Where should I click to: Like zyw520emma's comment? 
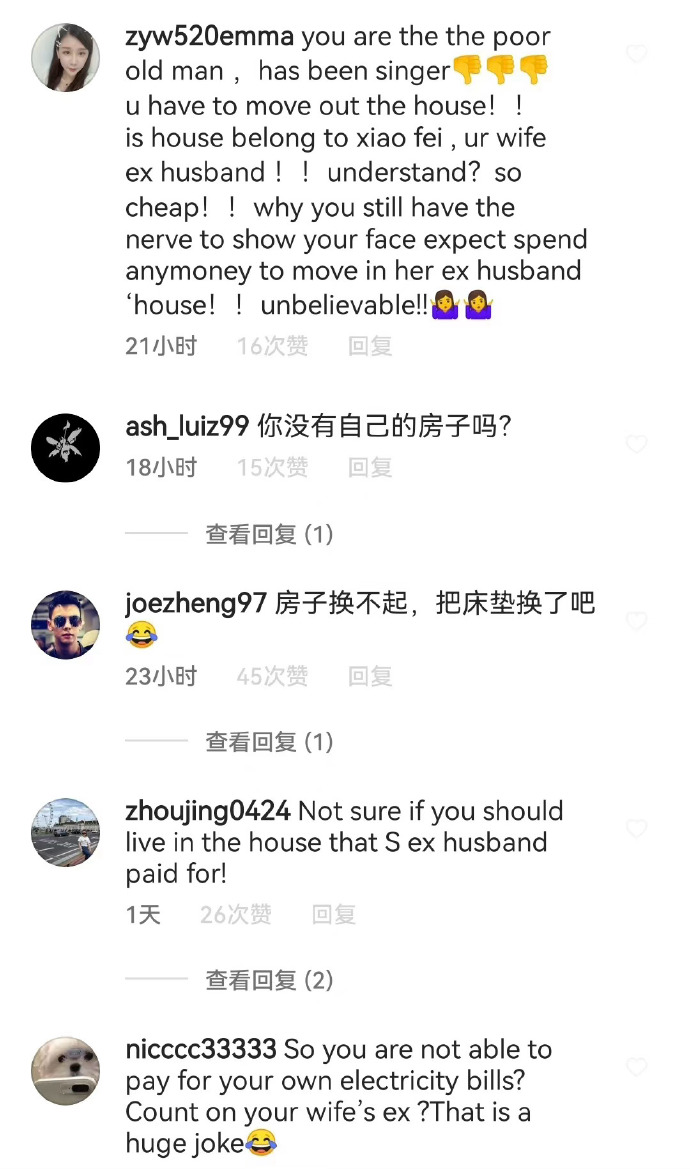[637, 54]
